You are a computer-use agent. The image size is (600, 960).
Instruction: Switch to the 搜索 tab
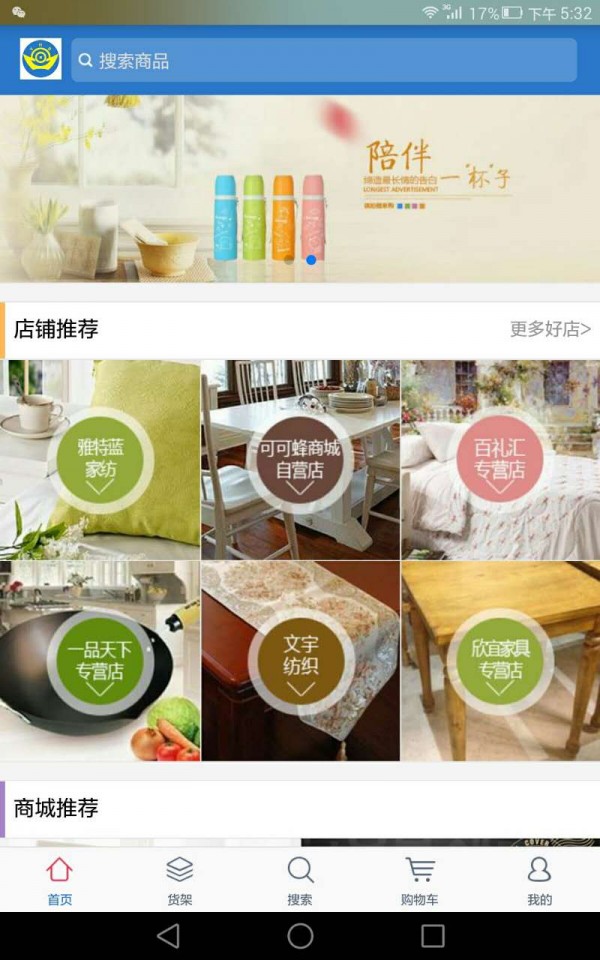(300, 880)
